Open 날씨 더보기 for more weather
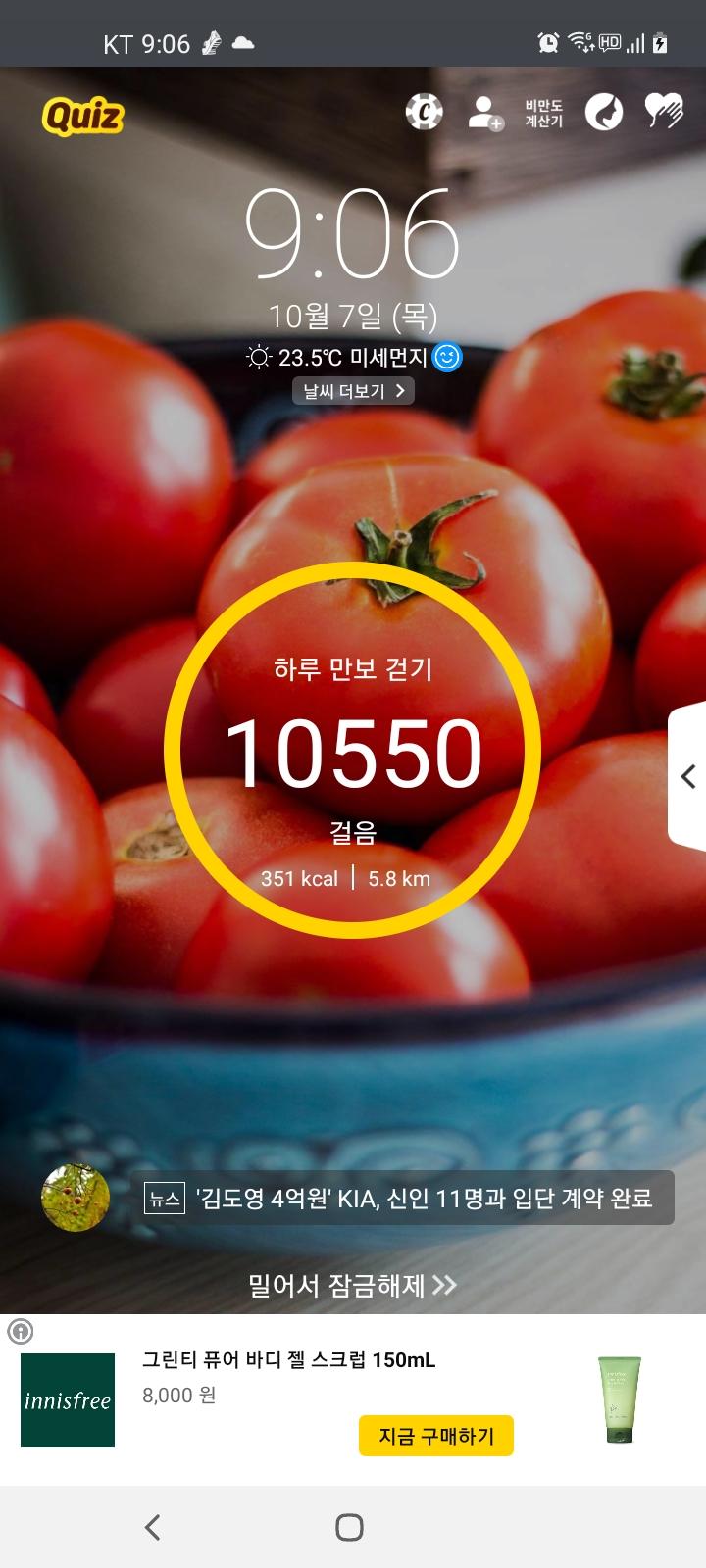Viewport: 706px width, 1568px height. pyautogui.click(x=353, y=391)
